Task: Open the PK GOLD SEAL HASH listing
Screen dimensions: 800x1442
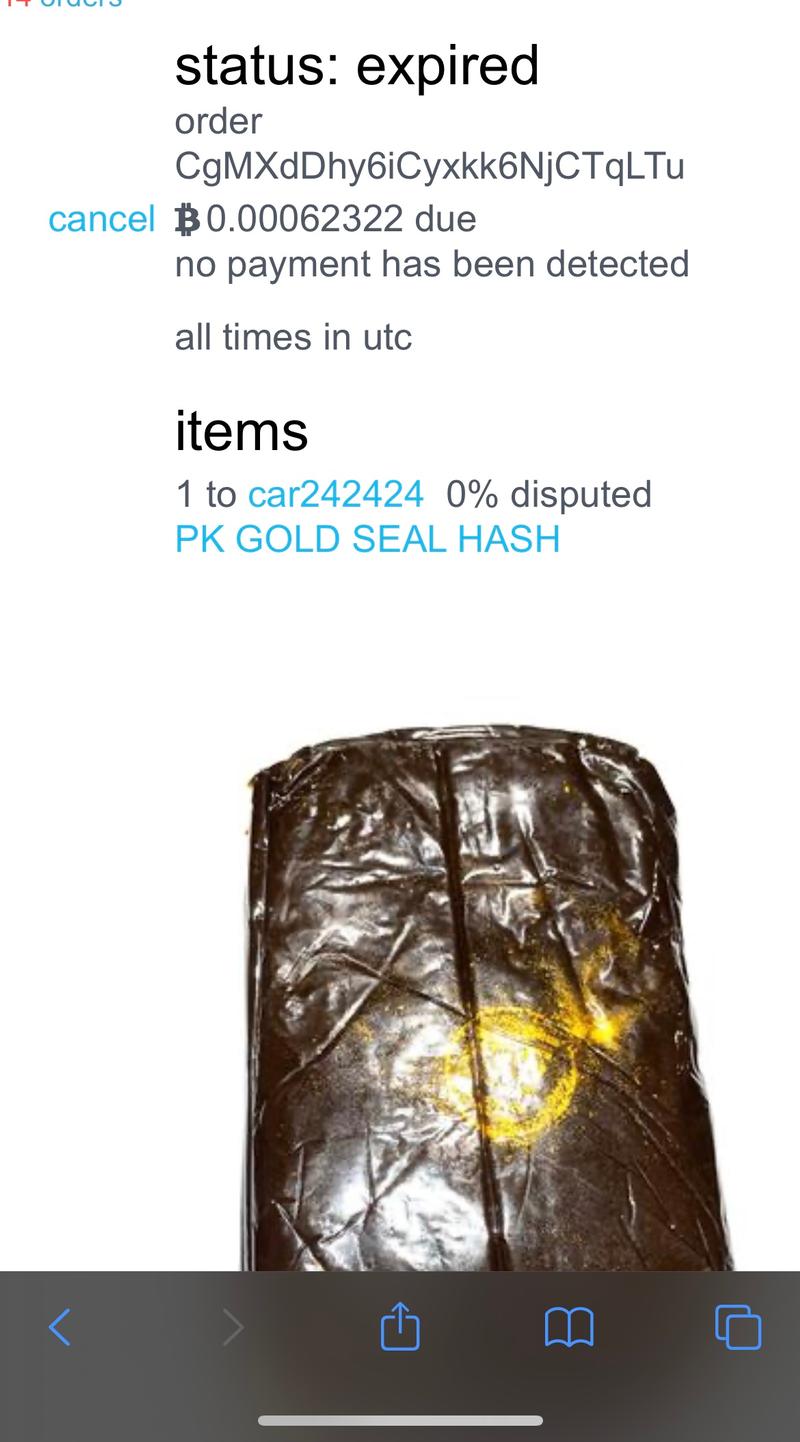Action: 367,539
